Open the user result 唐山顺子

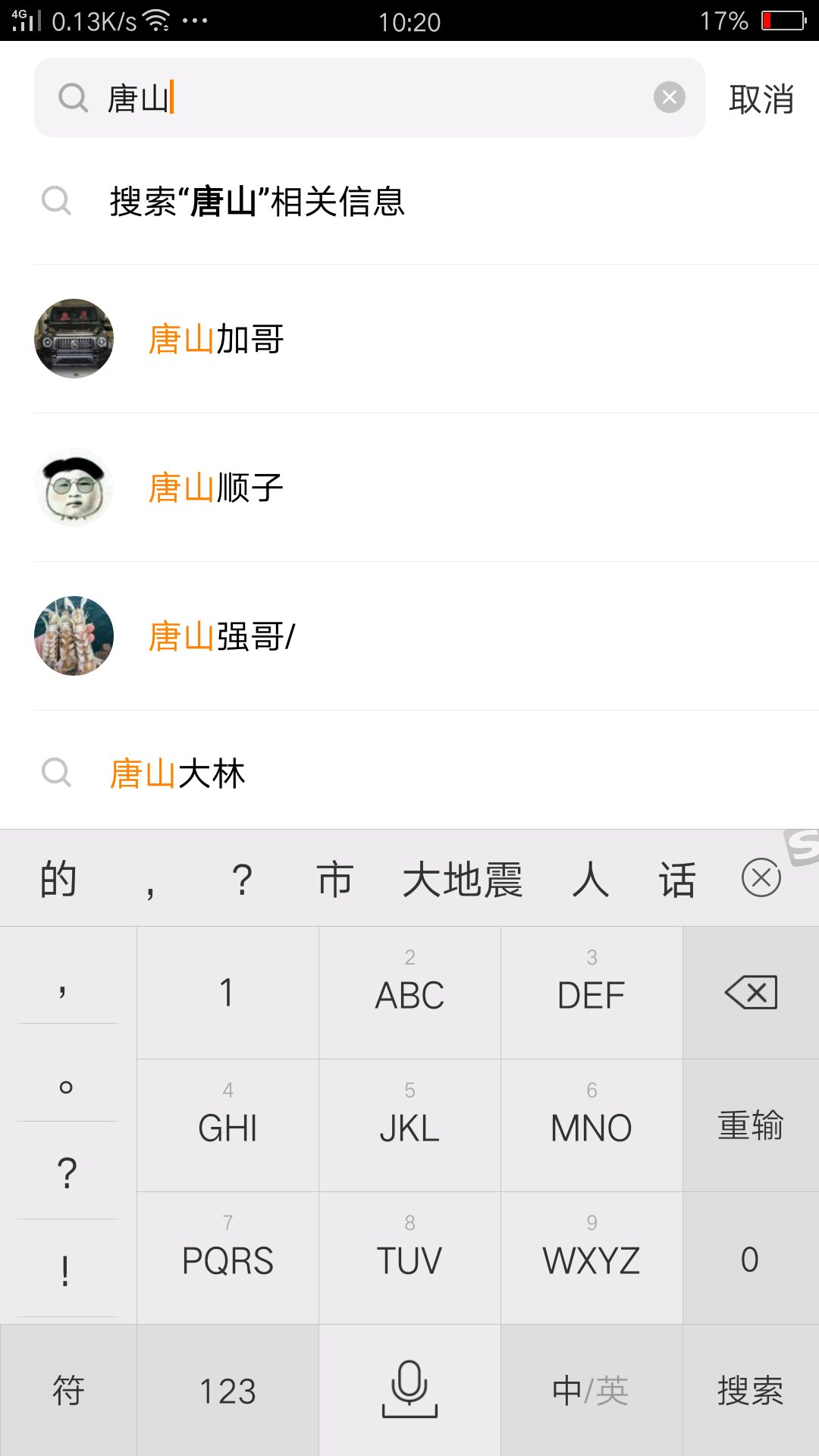coord(217,488)
